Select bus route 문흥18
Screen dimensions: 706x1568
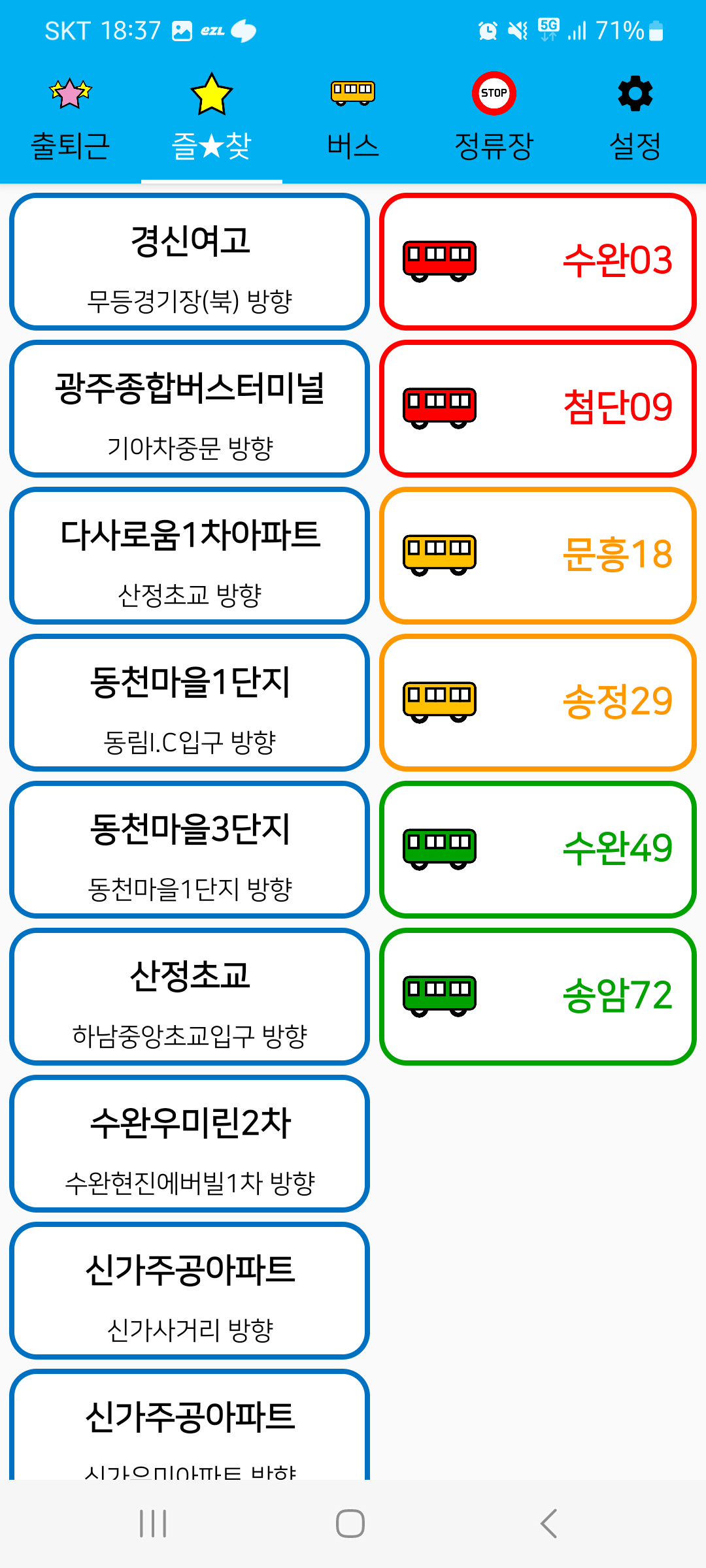(x=538, y=555)
